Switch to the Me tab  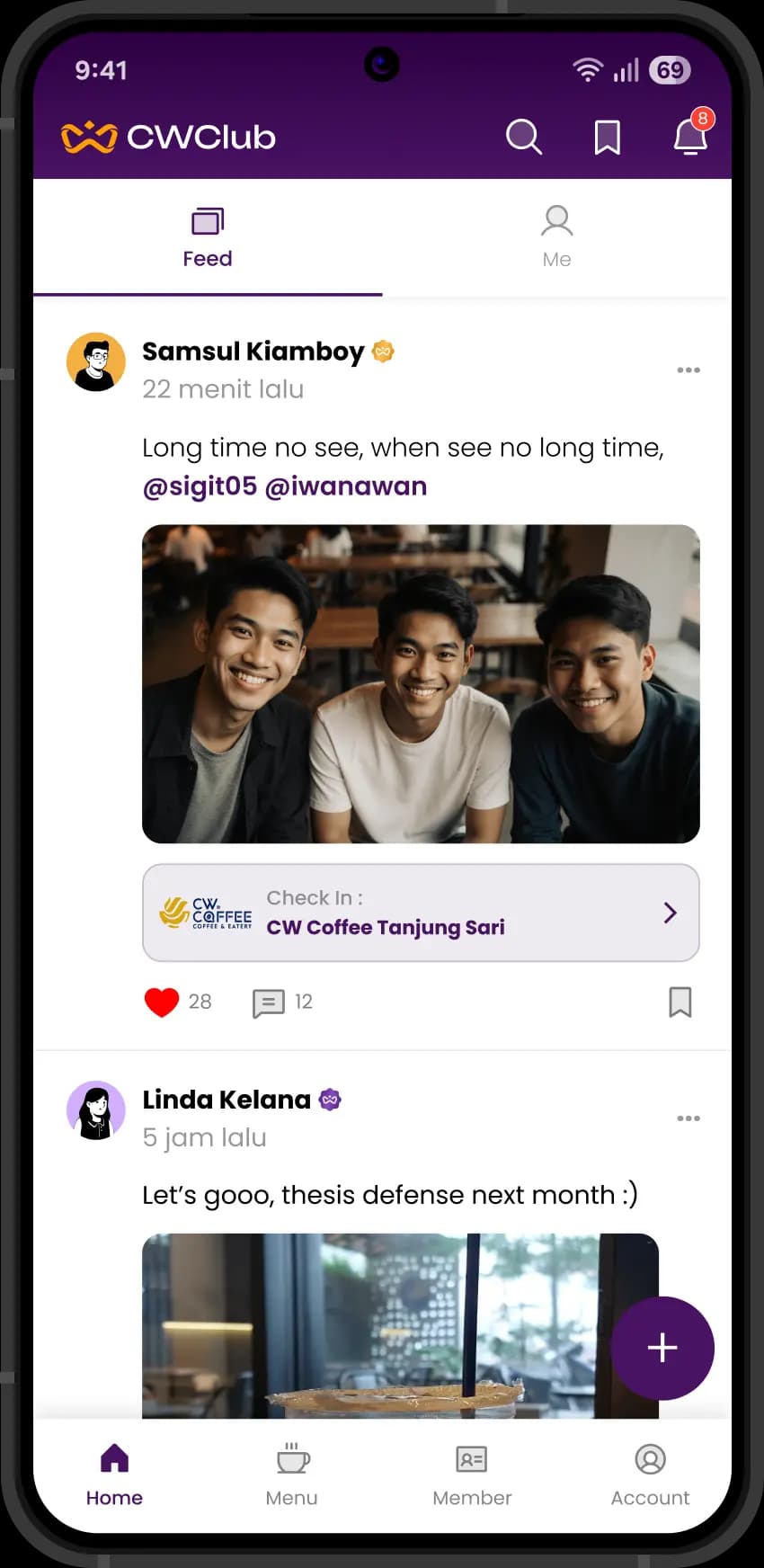[x=556, y=238]
